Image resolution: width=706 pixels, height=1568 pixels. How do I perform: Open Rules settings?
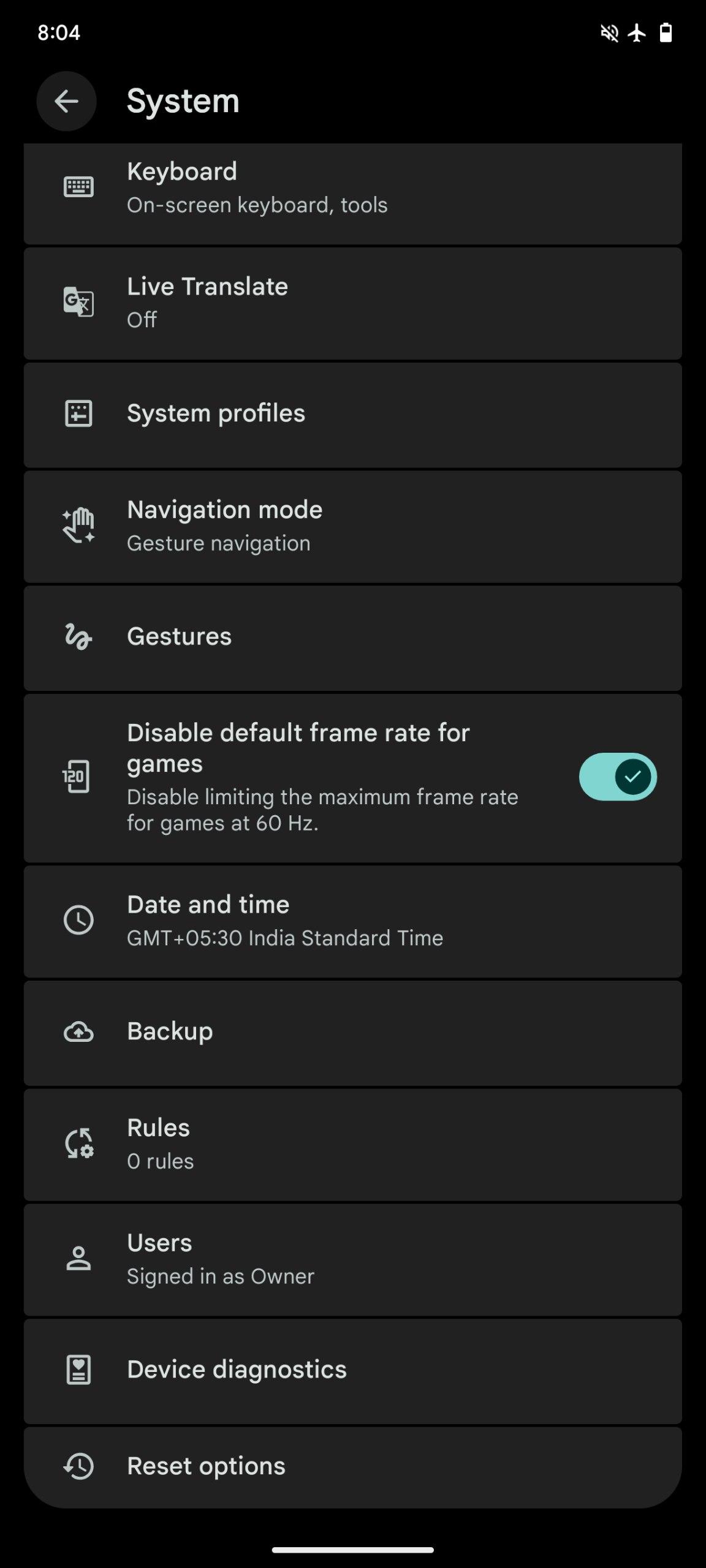coord(352,1144)
